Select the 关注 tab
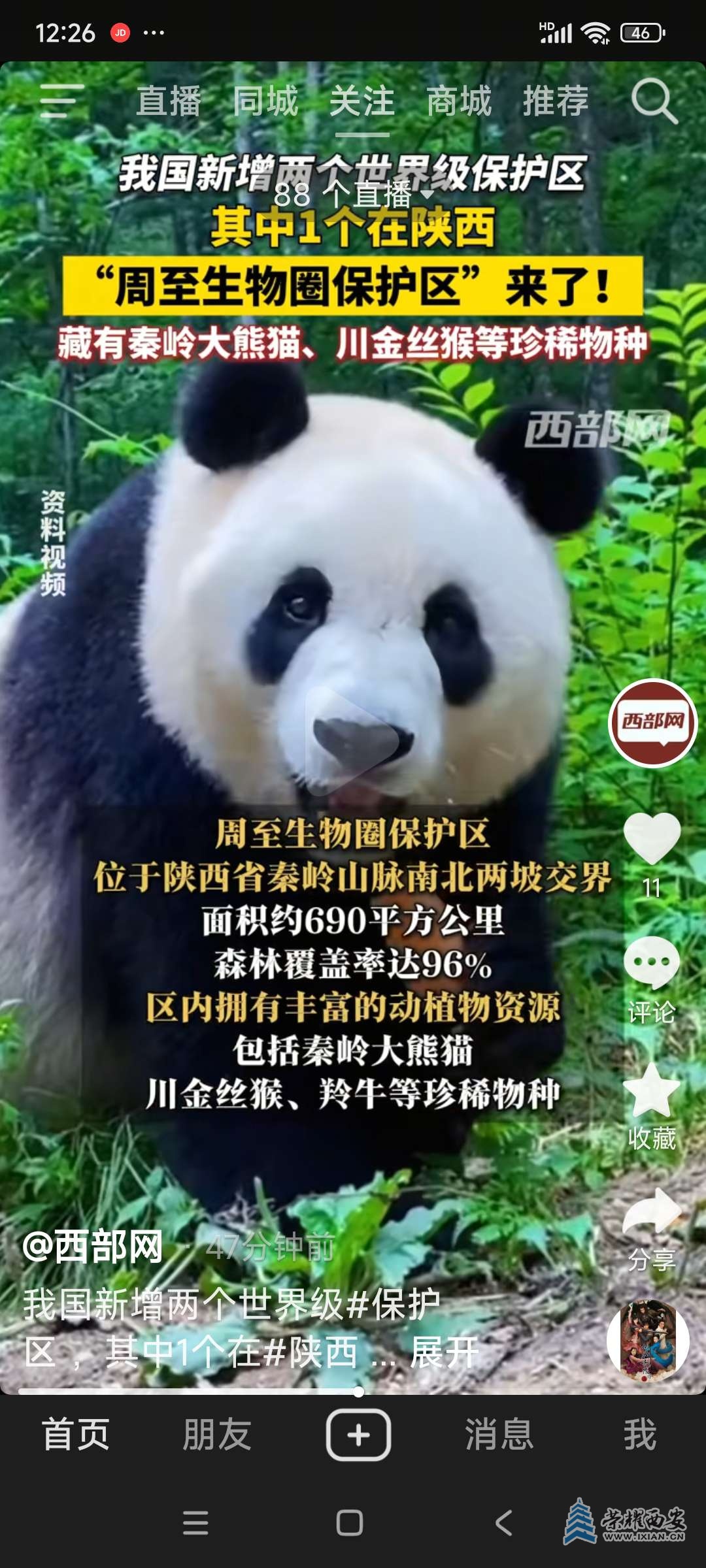Viewport: 706px width, 1568px height. point(362,101)
